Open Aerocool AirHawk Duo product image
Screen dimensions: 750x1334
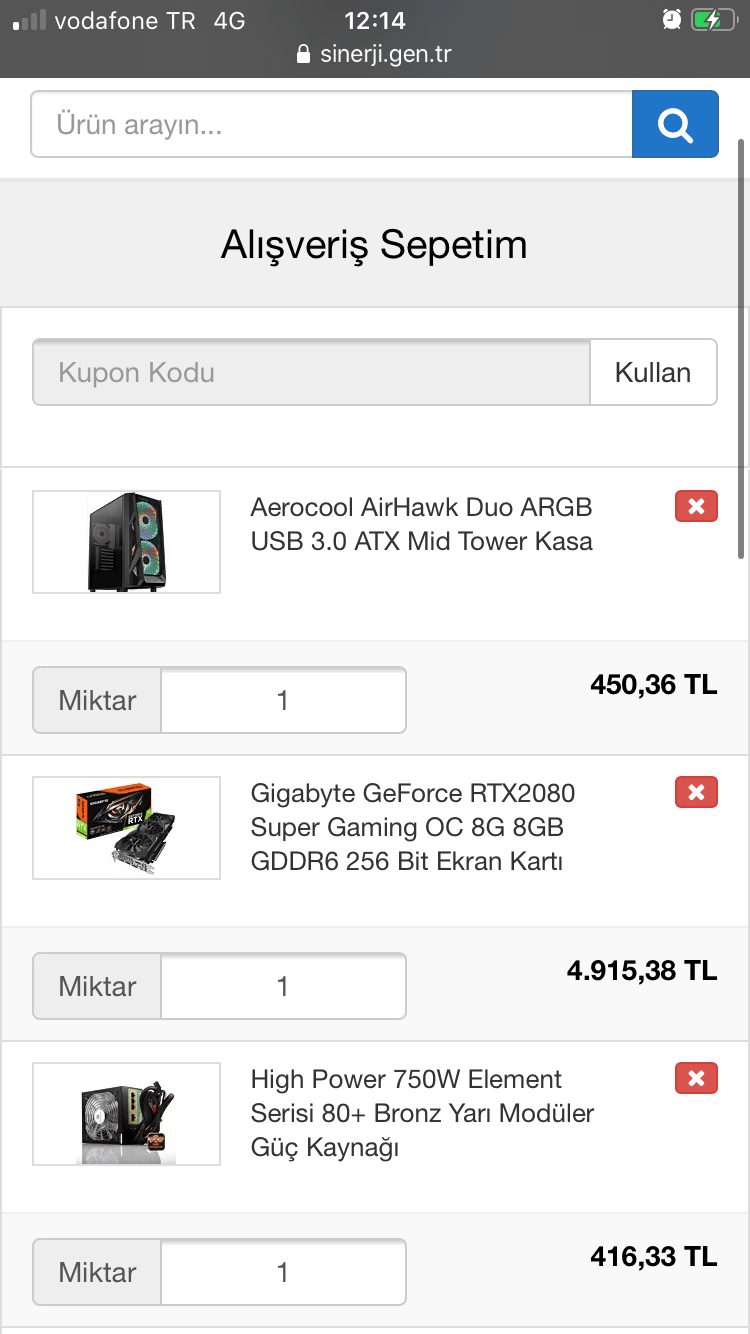tap(127, 542)
